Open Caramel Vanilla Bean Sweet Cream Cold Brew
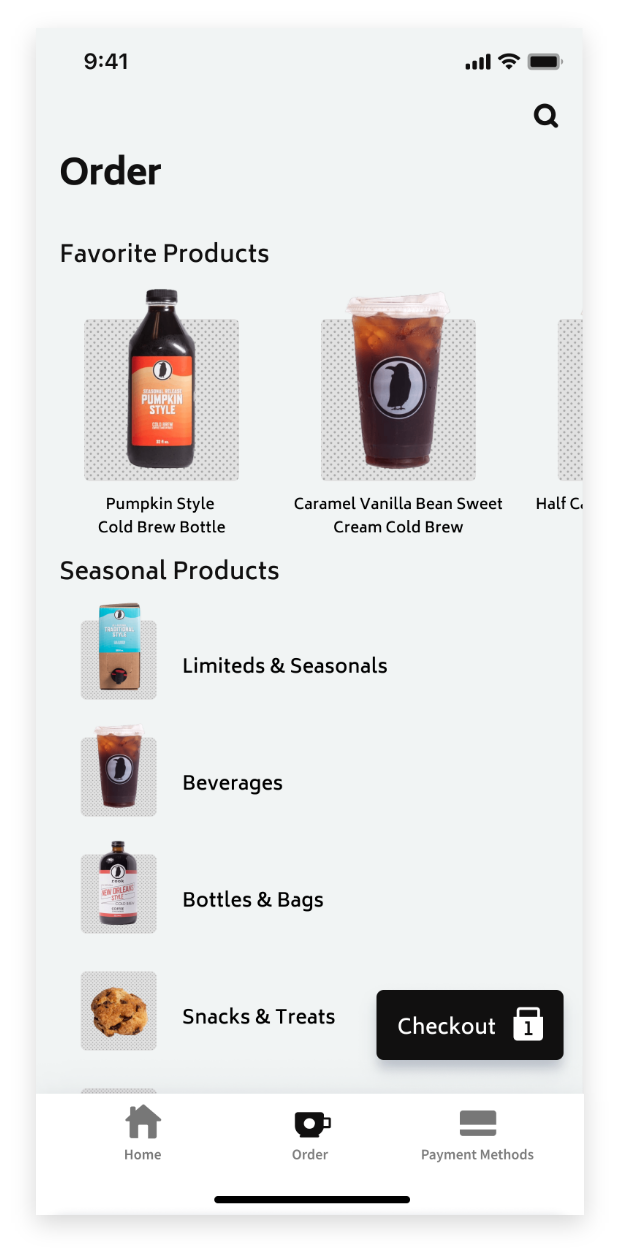 [398, 400]
